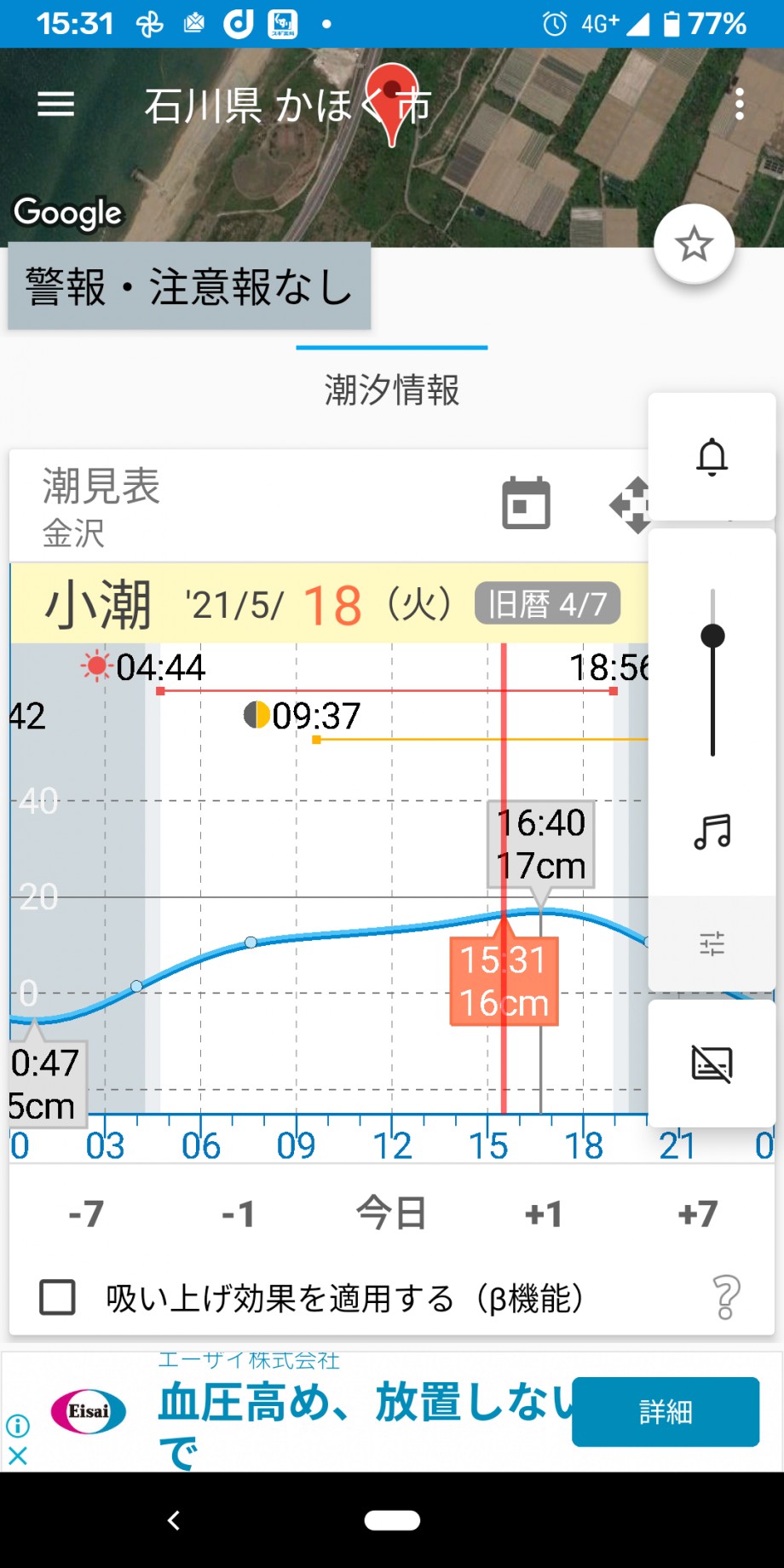Open the calendar date picker
The width and height of the screenshot is (784, 1568).
(526, 504)
